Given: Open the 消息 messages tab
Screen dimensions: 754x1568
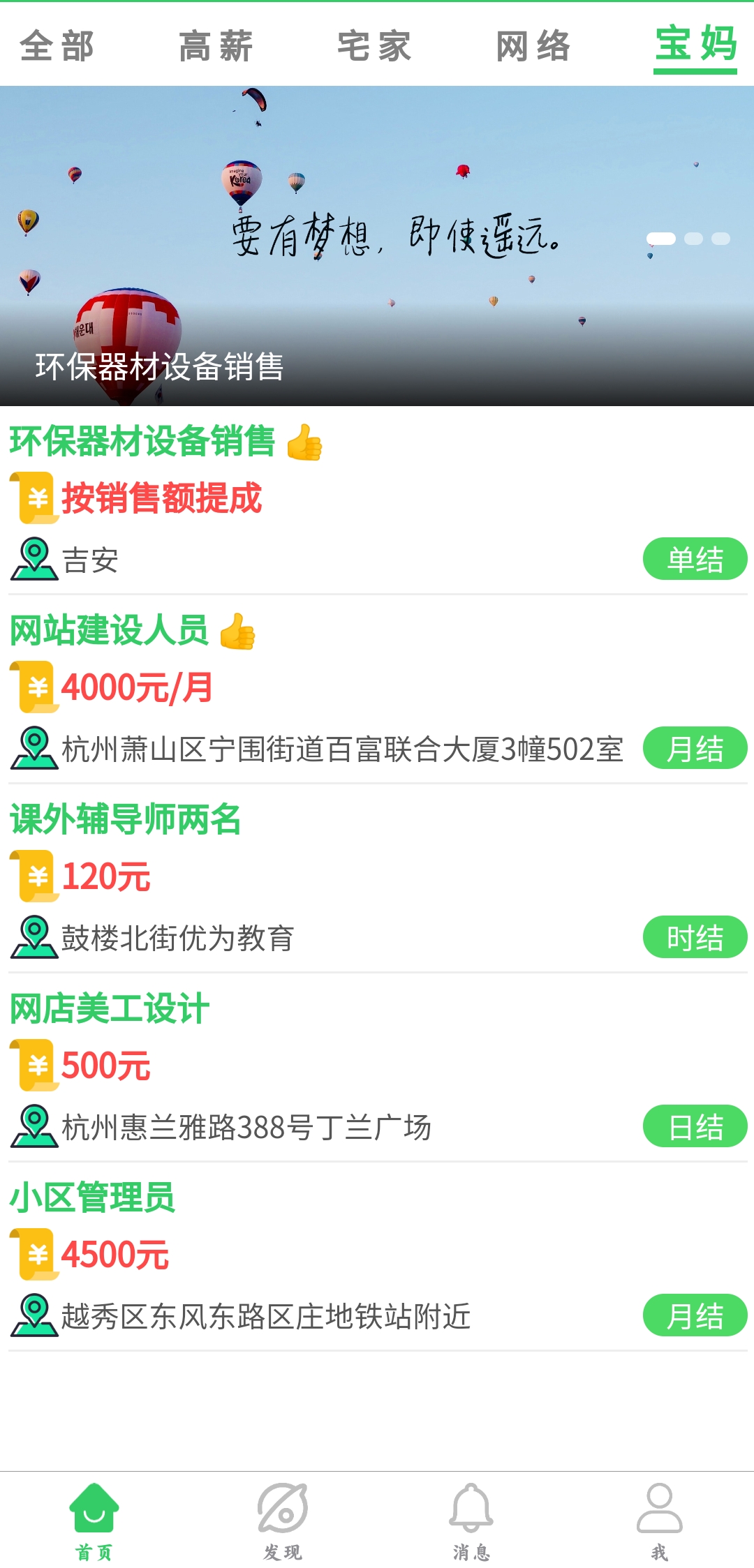Looking at the screenshot, I should coord(471,1521).
